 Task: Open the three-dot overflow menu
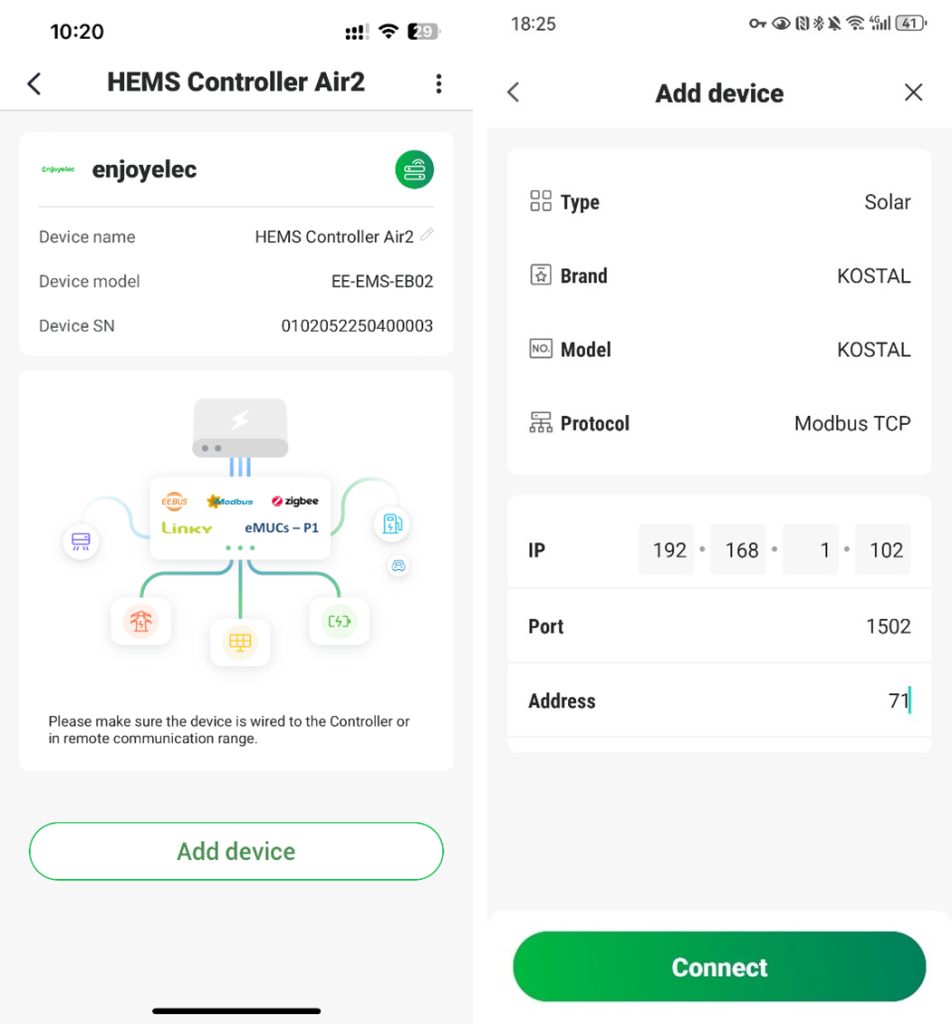(x=438, y=84)
